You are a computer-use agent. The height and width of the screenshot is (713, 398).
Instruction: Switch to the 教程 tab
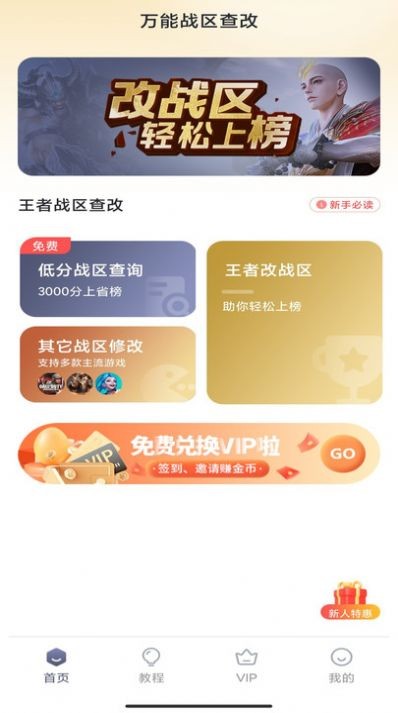[151, 666]
